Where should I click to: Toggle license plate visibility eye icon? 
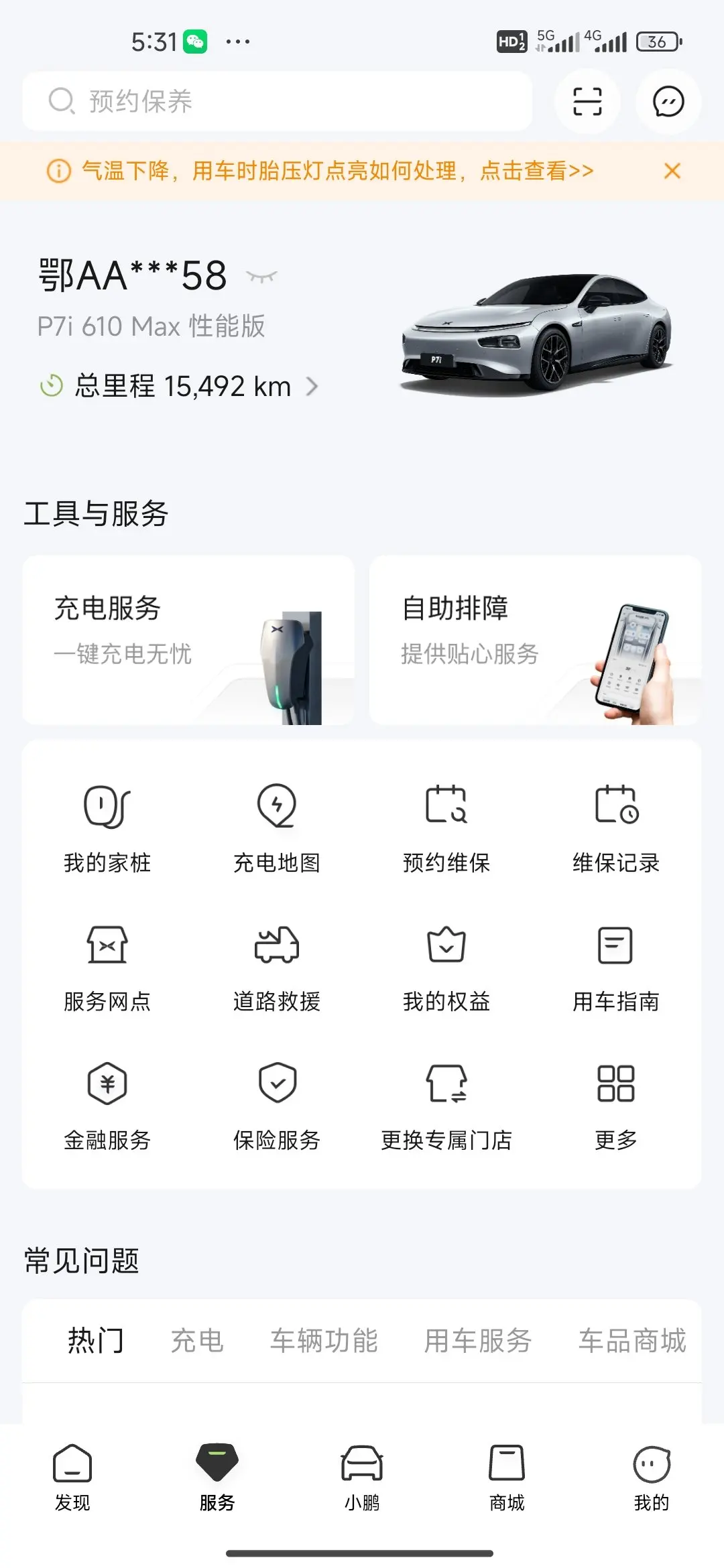261,276
